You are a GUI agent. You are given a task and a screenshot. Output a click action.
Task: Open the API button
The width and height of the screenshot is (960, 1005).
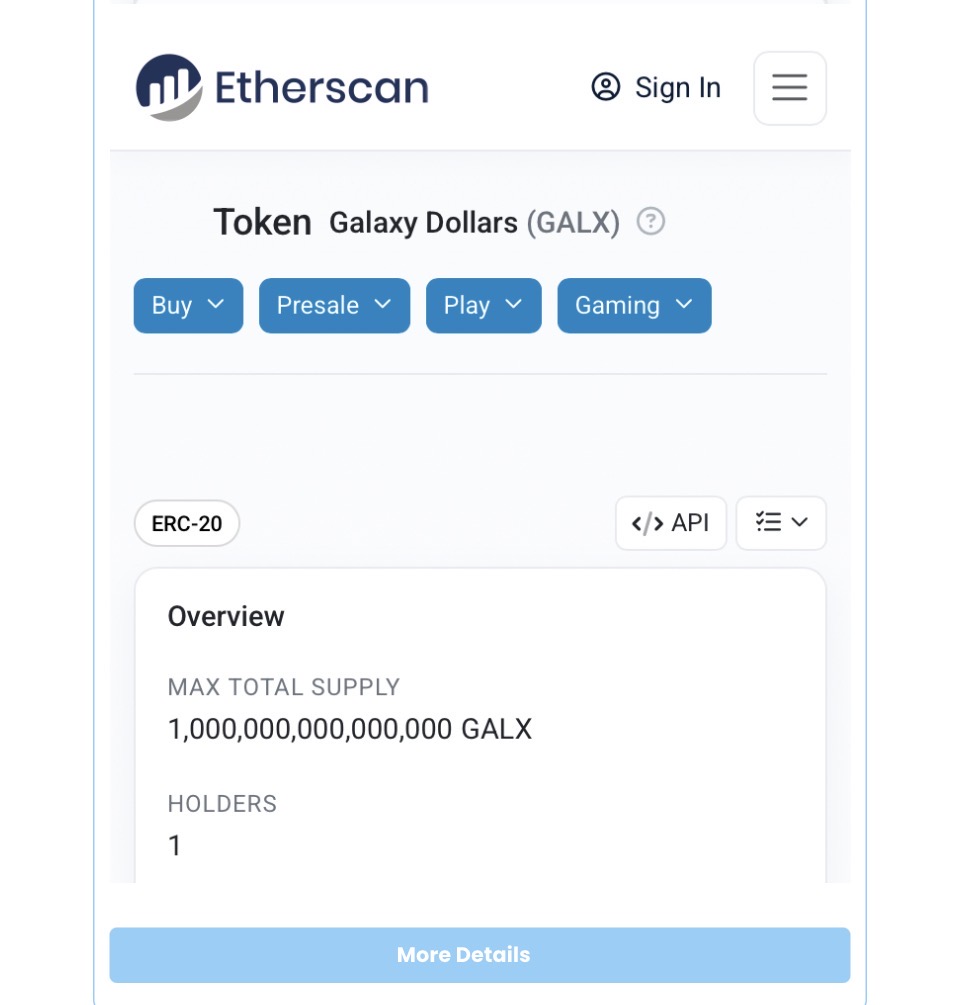point(670,523)
